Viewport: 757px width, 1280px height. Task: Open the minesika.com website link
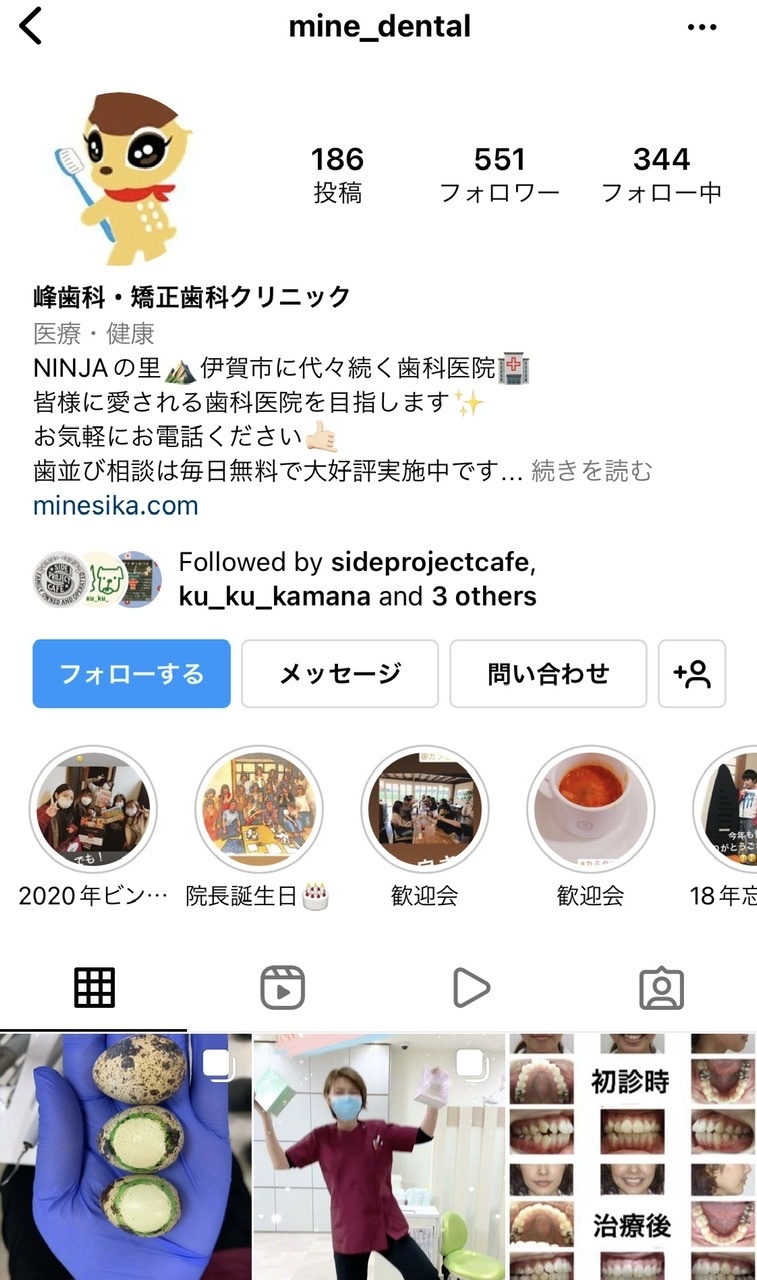coord(116,505)
